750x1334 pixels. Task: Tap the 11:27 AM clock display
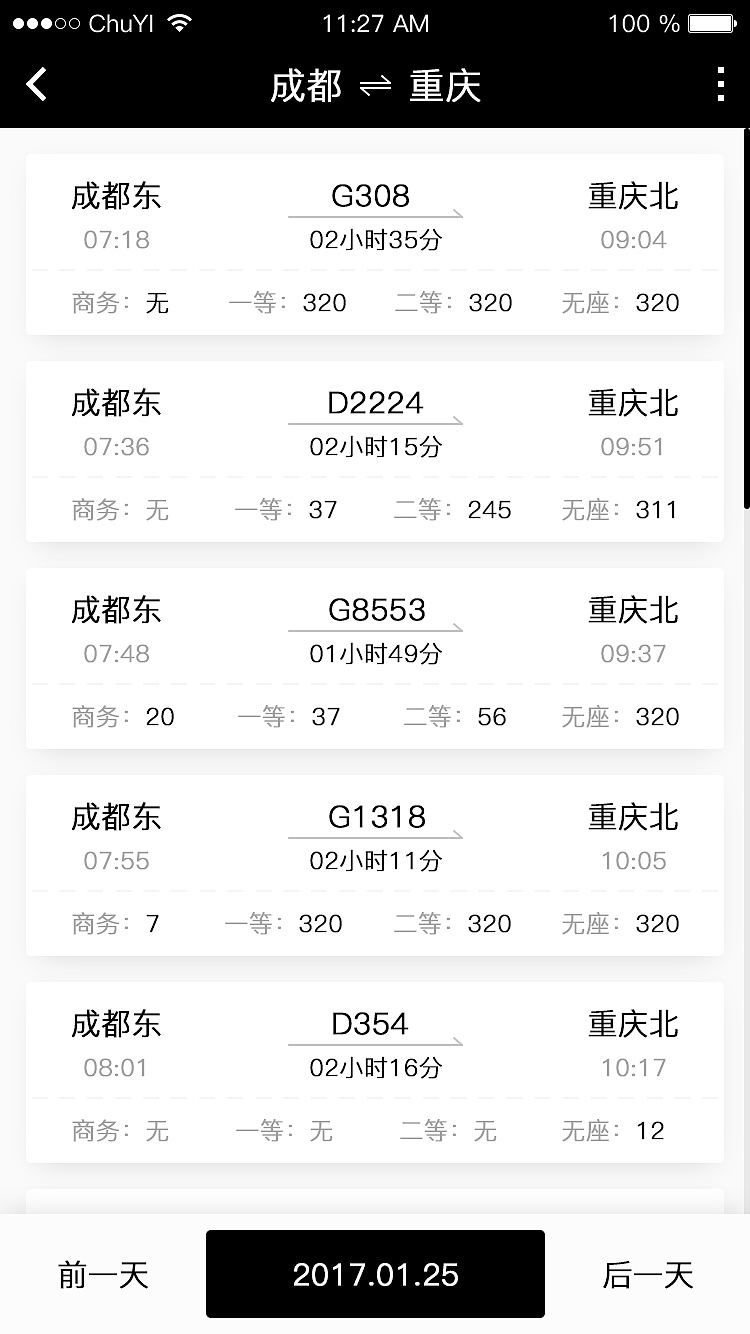377,22
